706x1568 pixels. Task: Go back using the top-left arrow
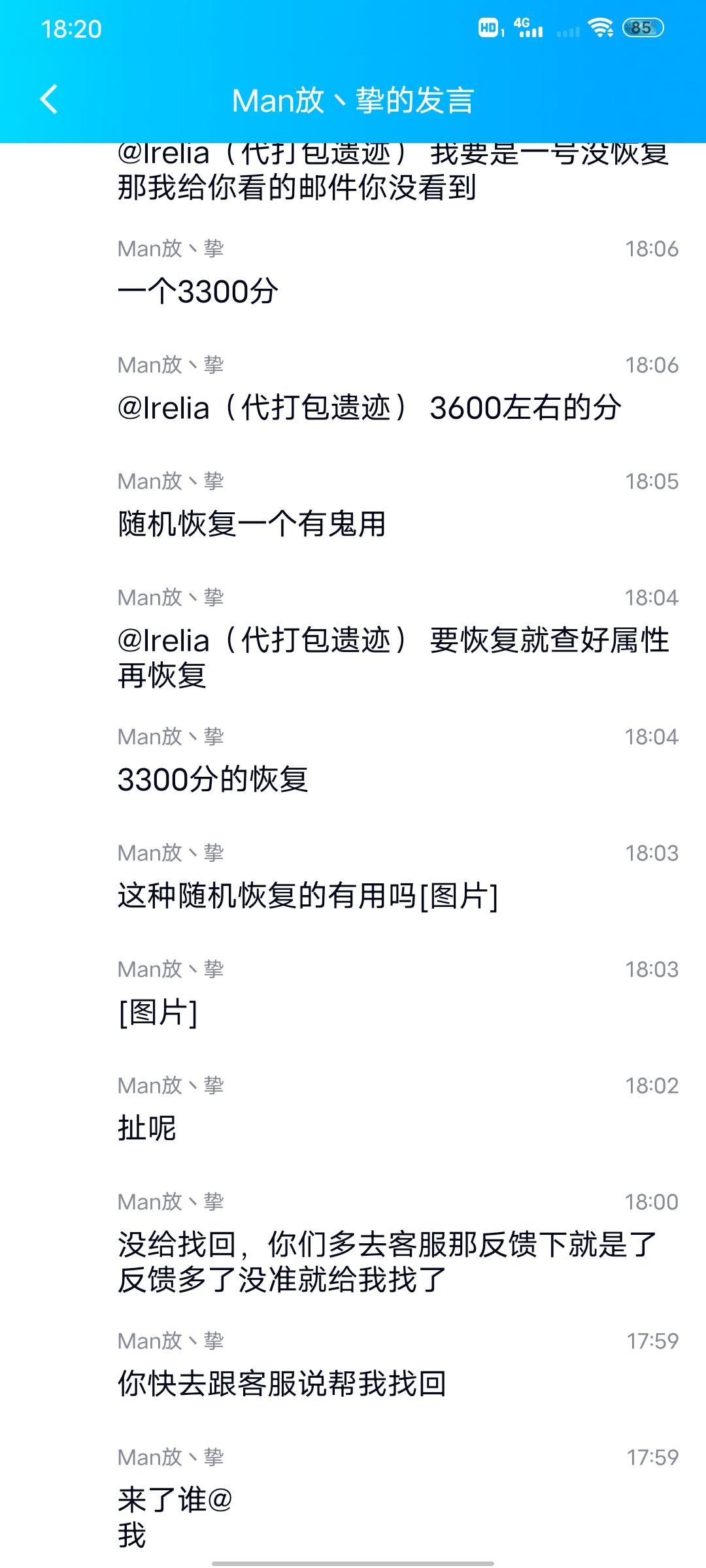pos(49,100)
